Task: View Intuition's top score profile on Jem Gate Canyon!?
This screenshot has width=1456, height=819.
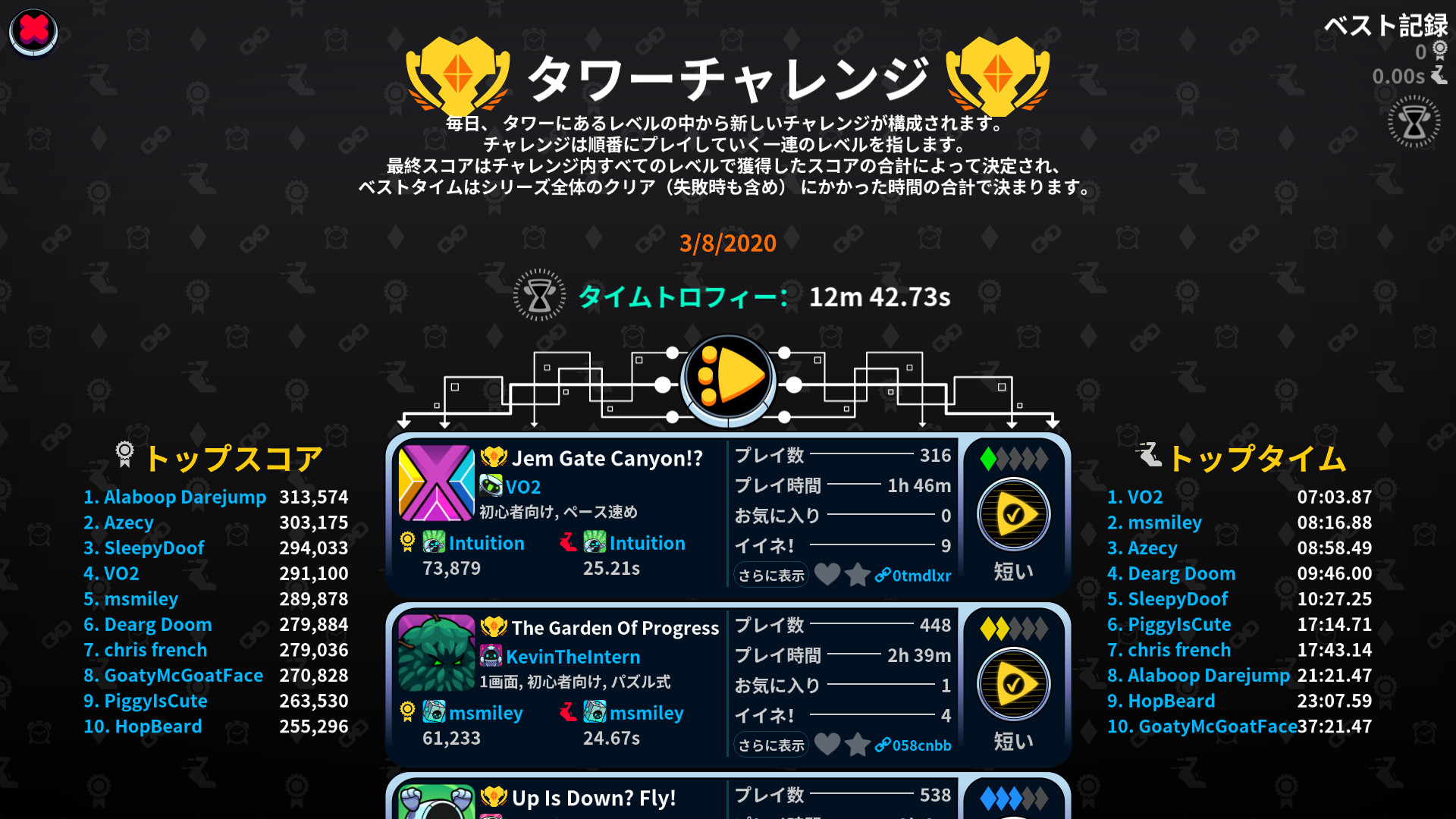Action: [x=485, y=543]
